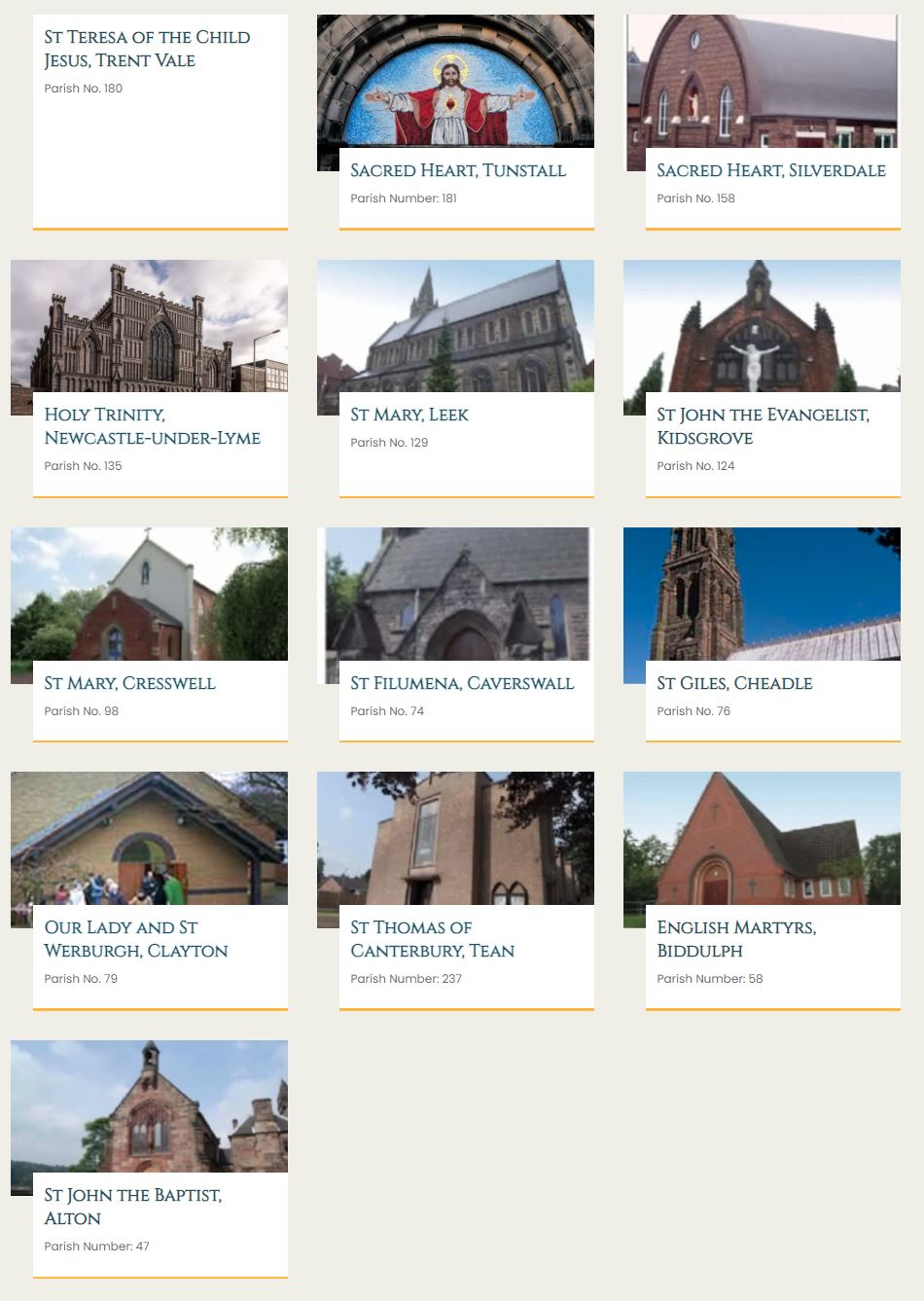
Task: Click the Holy Trinity church facade image
Action: (149, 331)
